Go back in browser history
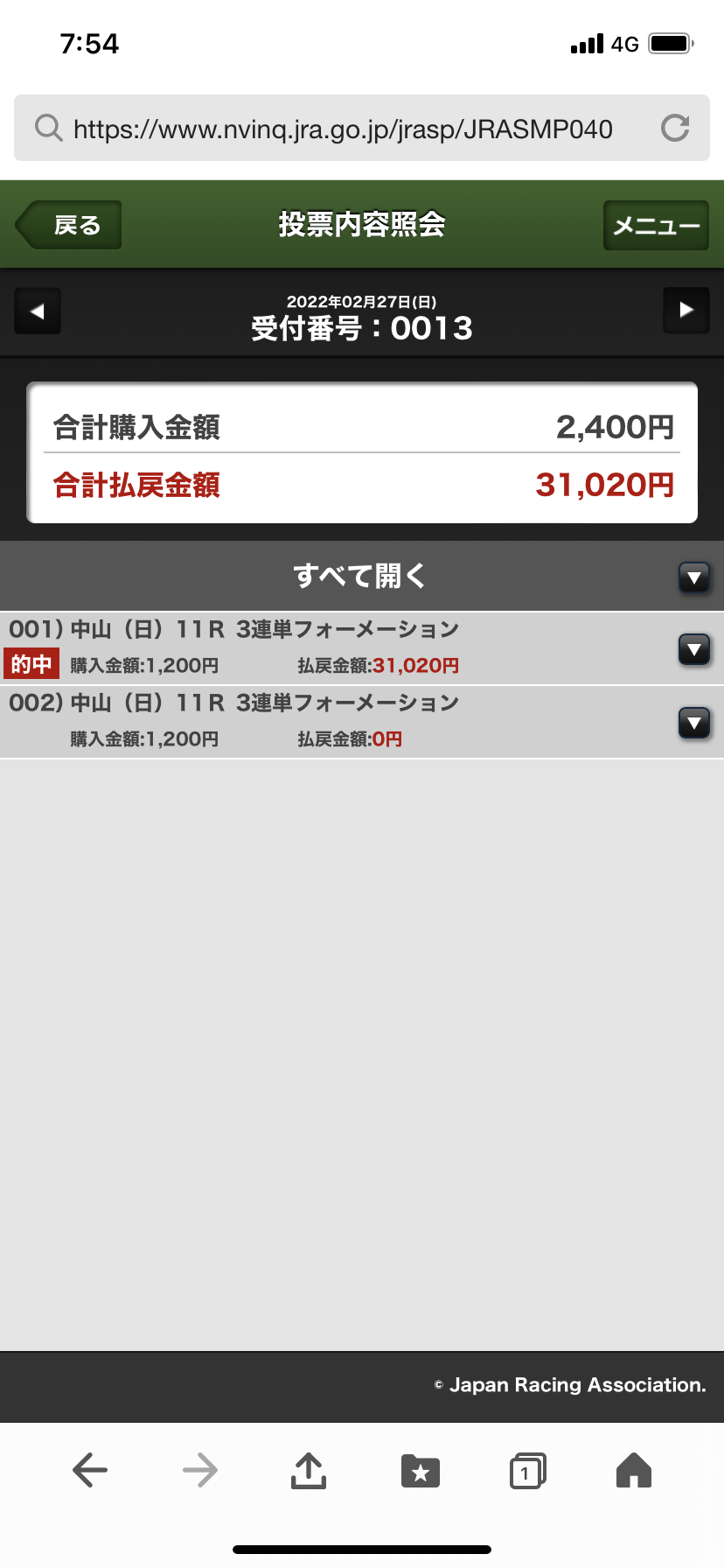This screenshot has width=724, height=1568. point(89,1470)
